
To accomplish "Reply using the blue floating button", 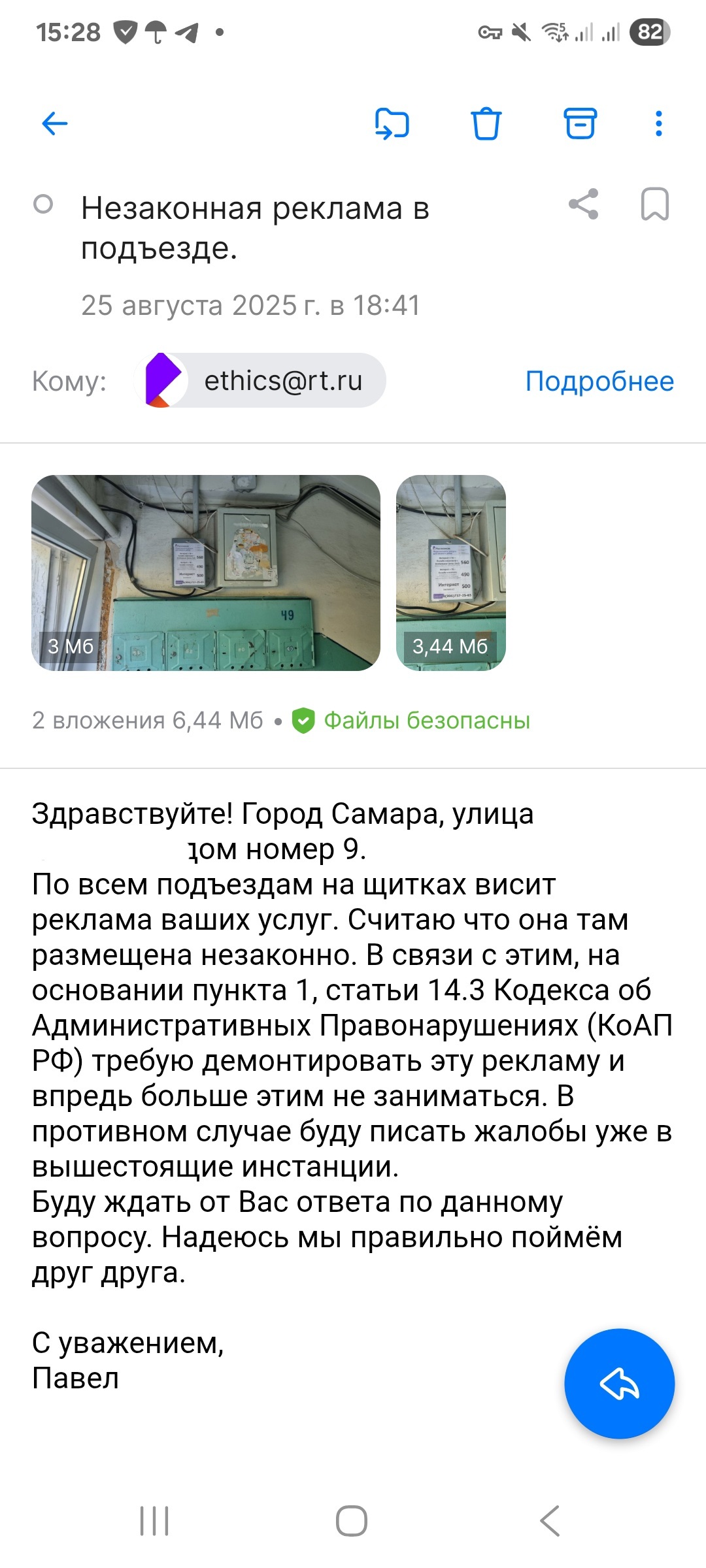I will click(x=619, y=1384).
